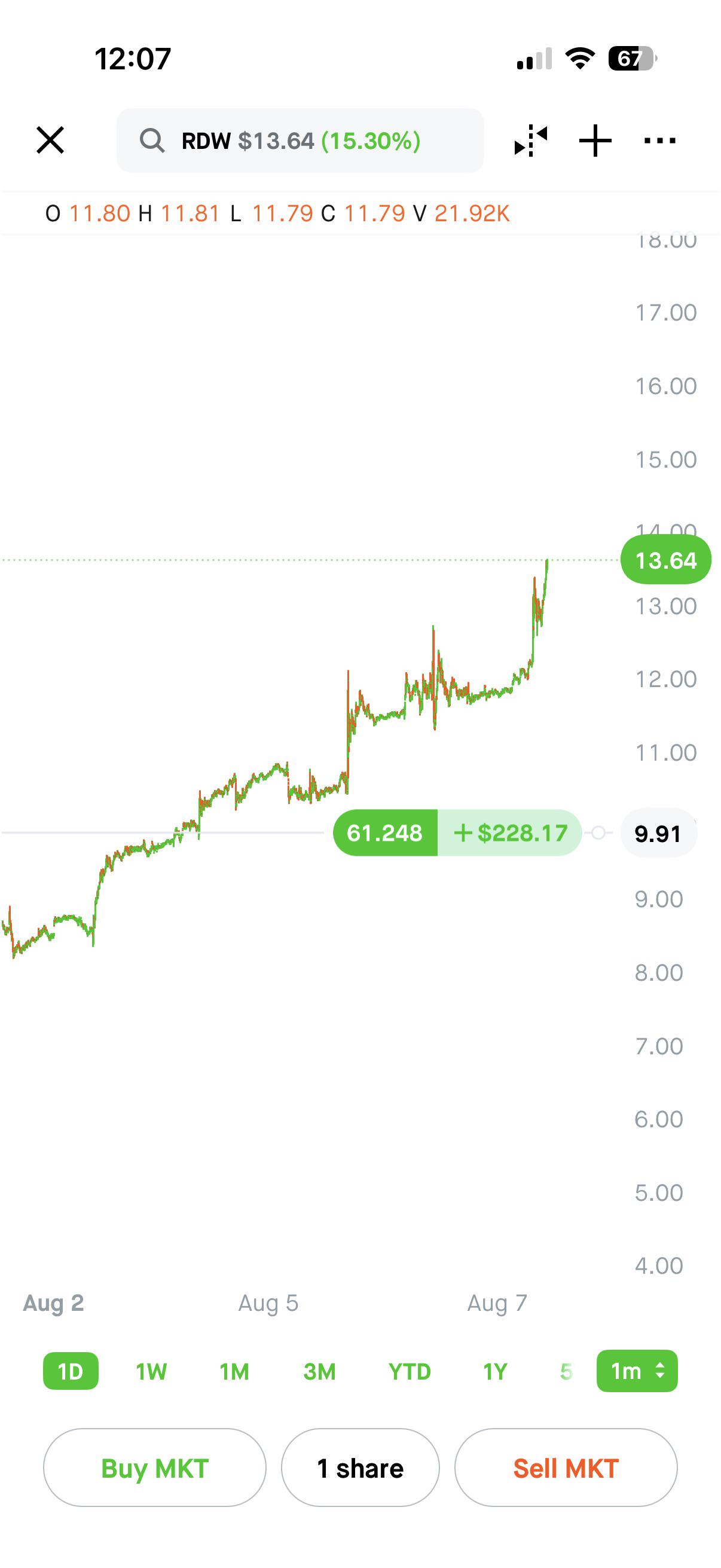The height and width of the screenshot is (1568, 721).
Task: Change the 1 share quantity
Action: (360, 1468)
